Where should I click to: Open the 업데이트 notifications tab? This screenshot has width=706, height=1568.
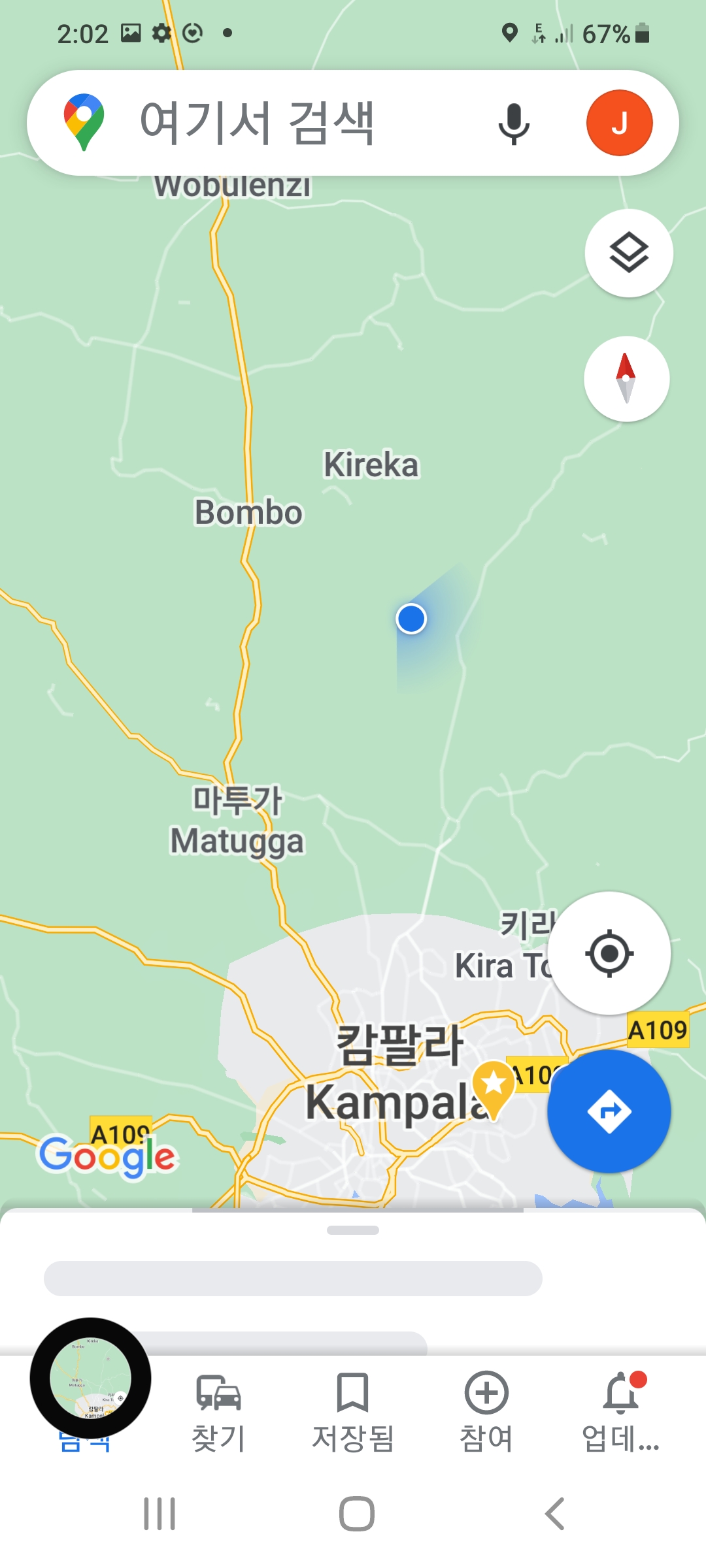[x=620, y=1411]
